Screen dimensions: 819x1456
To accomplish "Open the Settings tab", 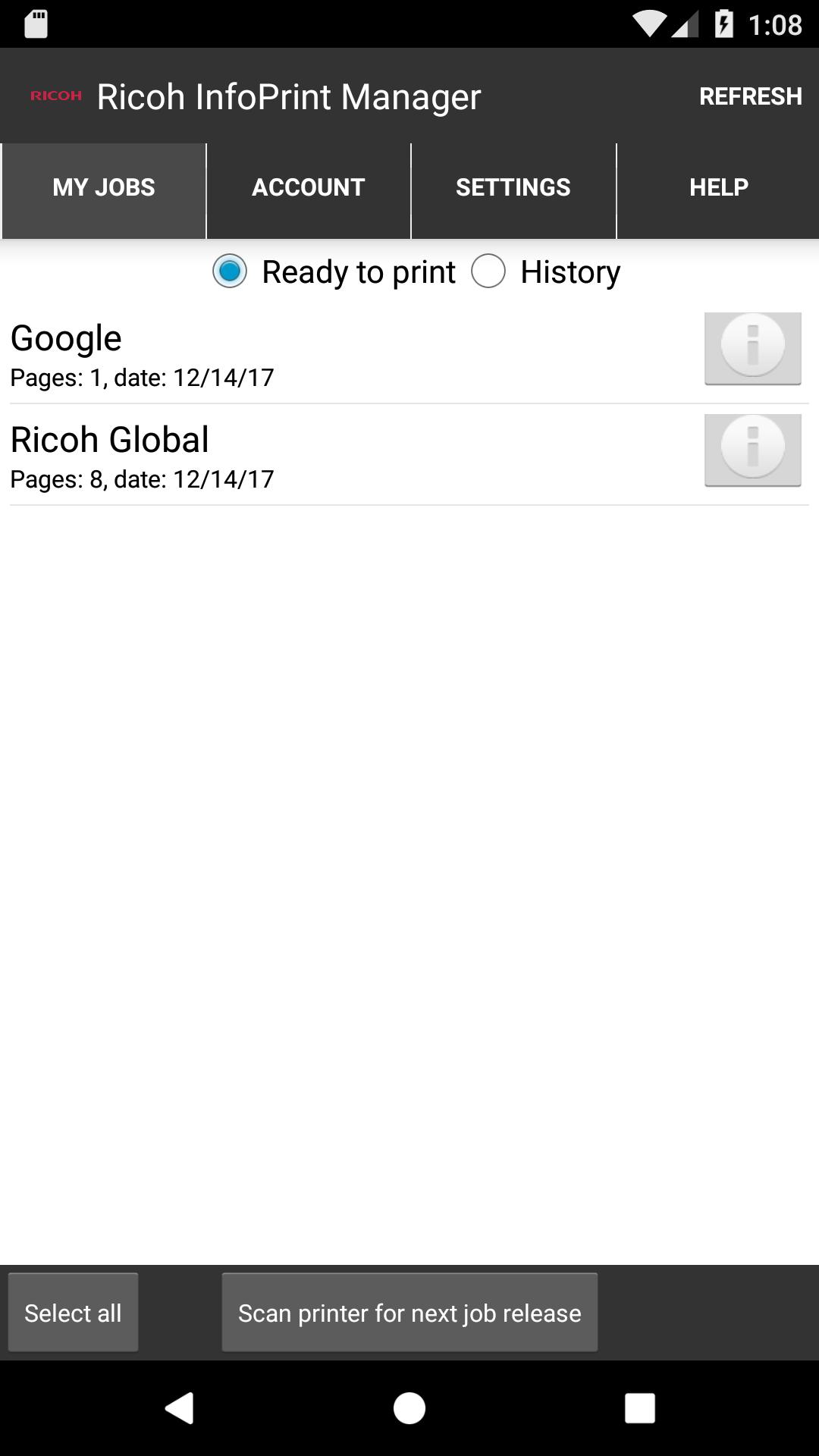I will point(513,187).
